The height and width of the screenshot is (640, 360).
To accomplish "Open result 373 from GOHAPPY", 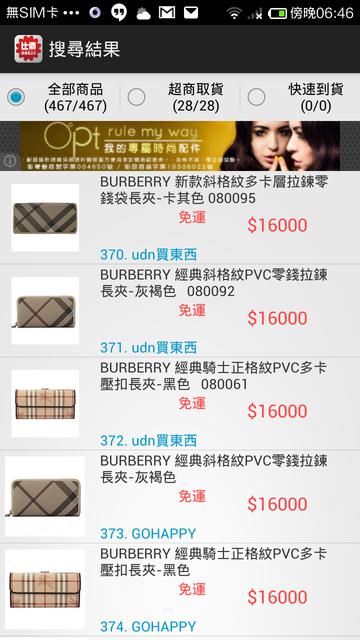I will [x=180, y=497].
